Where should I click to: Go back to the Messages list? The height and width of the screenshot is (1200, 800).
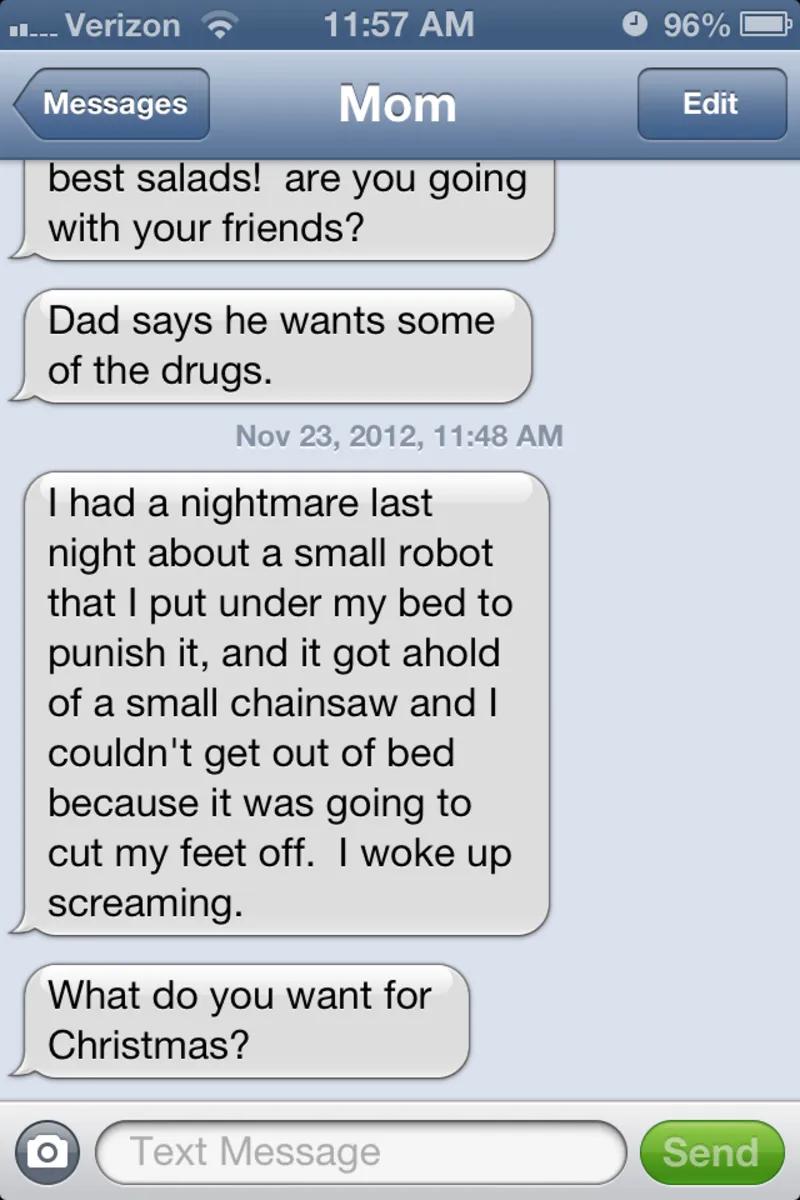coord(112,104)
